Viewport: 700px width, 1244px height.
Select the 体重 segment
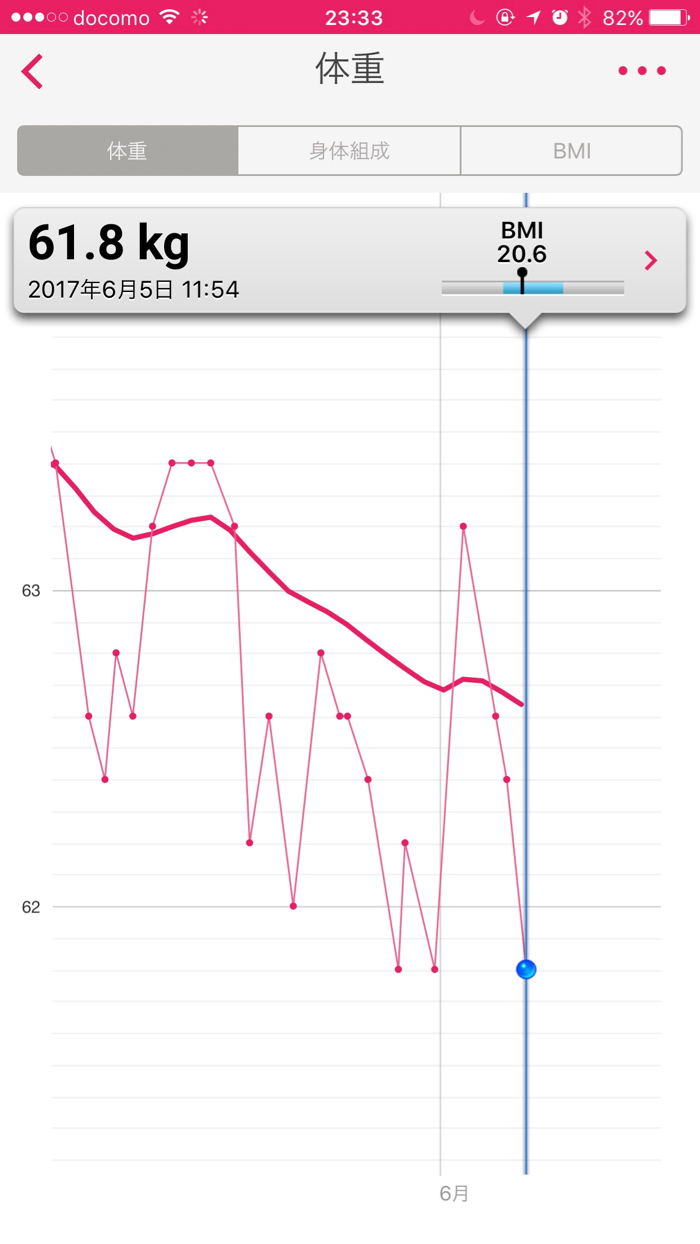(128, 151)
